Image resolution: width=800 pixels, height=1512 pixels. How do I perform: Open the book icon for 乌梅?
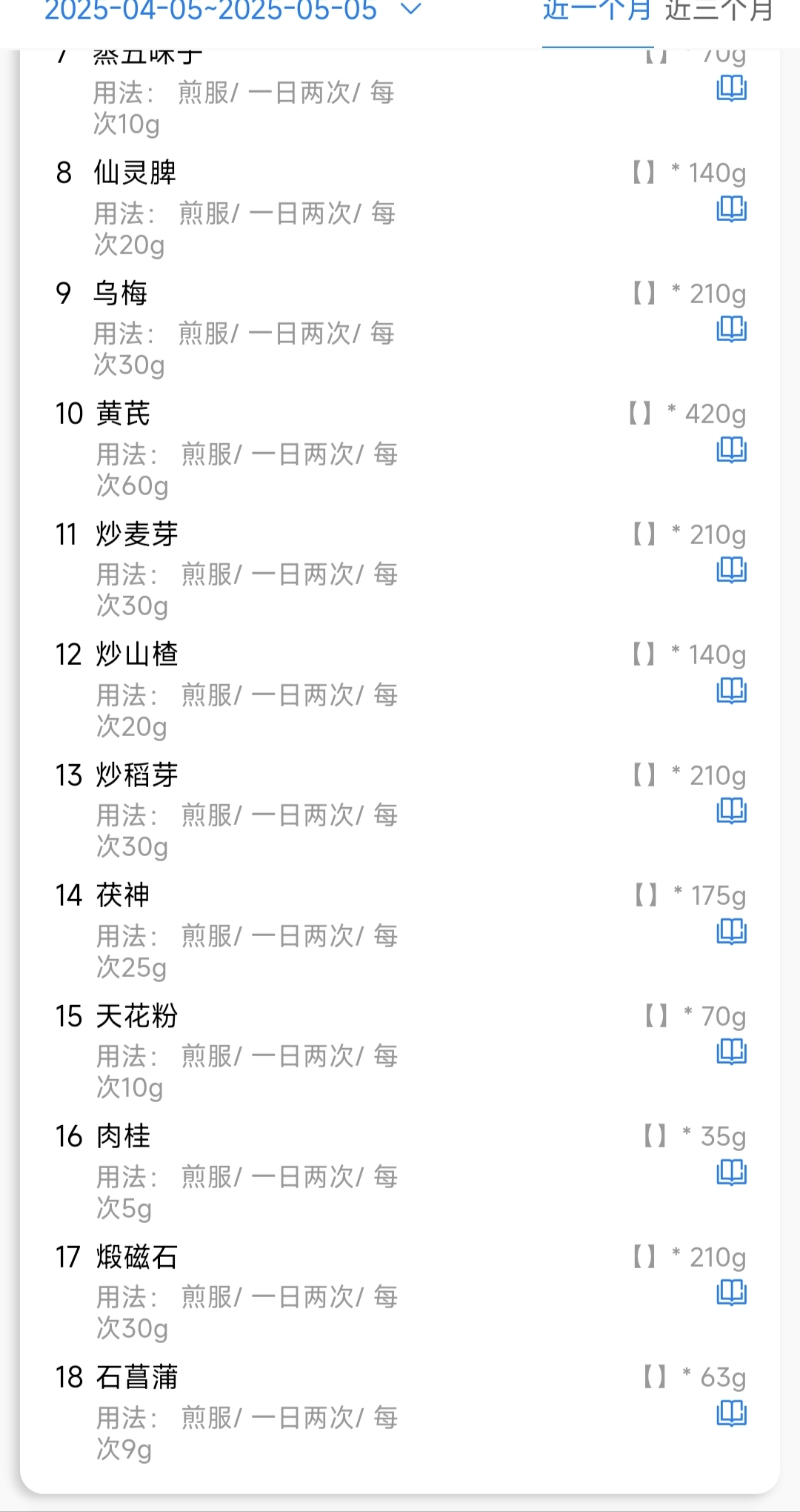point(732,330)
